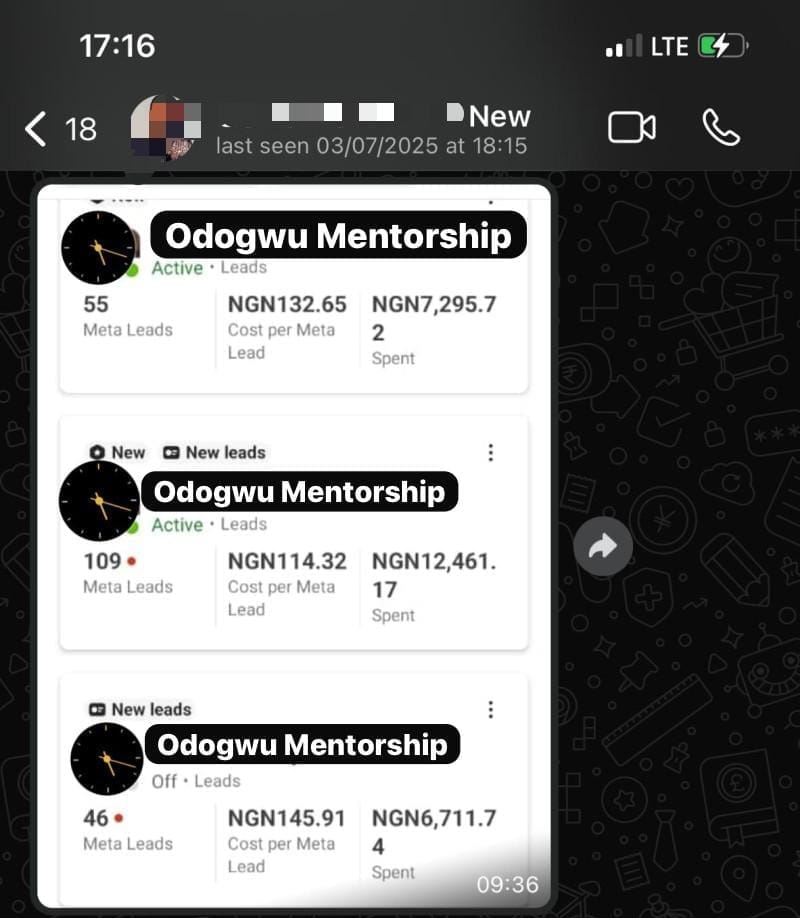
Task: Forward the shared leads screenshot
Action: [x=603, y=546]
